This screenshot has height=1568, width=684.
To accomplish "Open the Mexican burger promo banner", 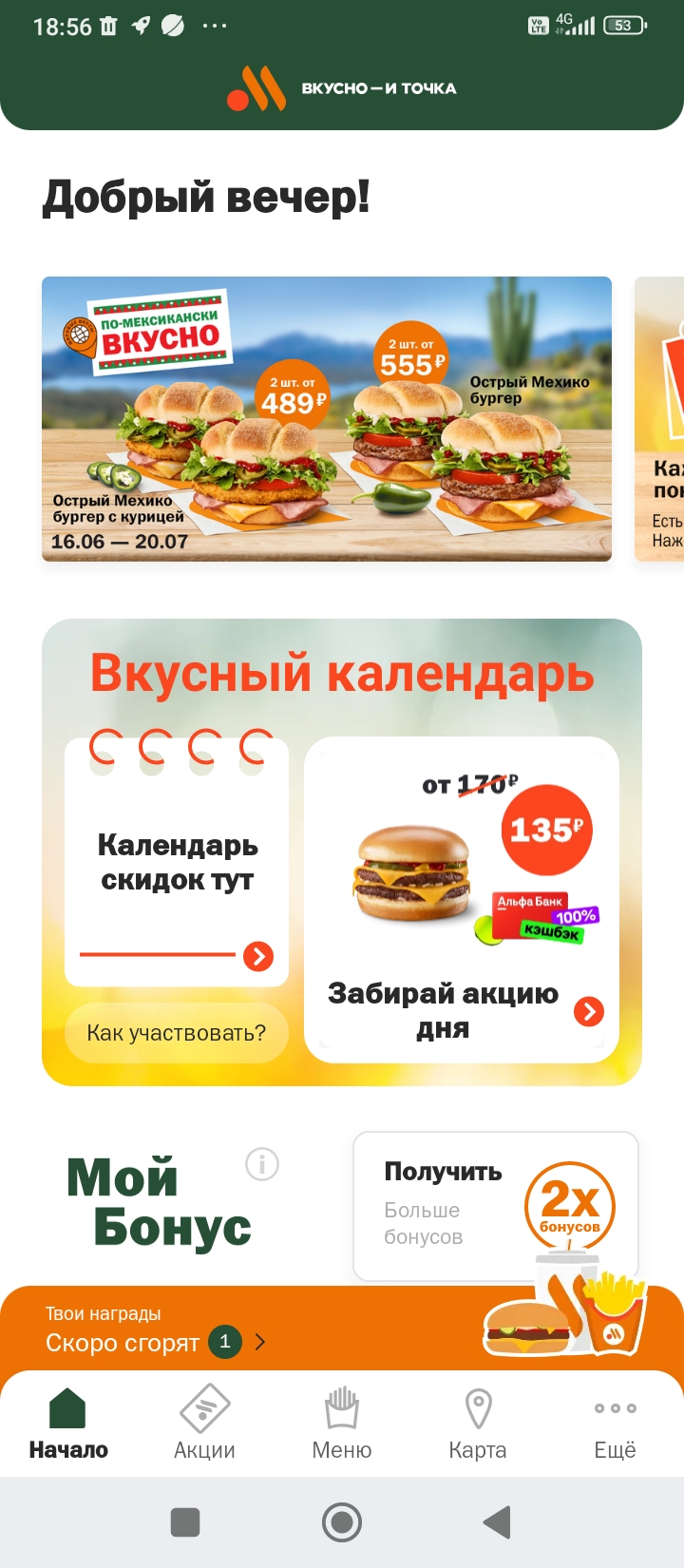I will click(327, 419).
